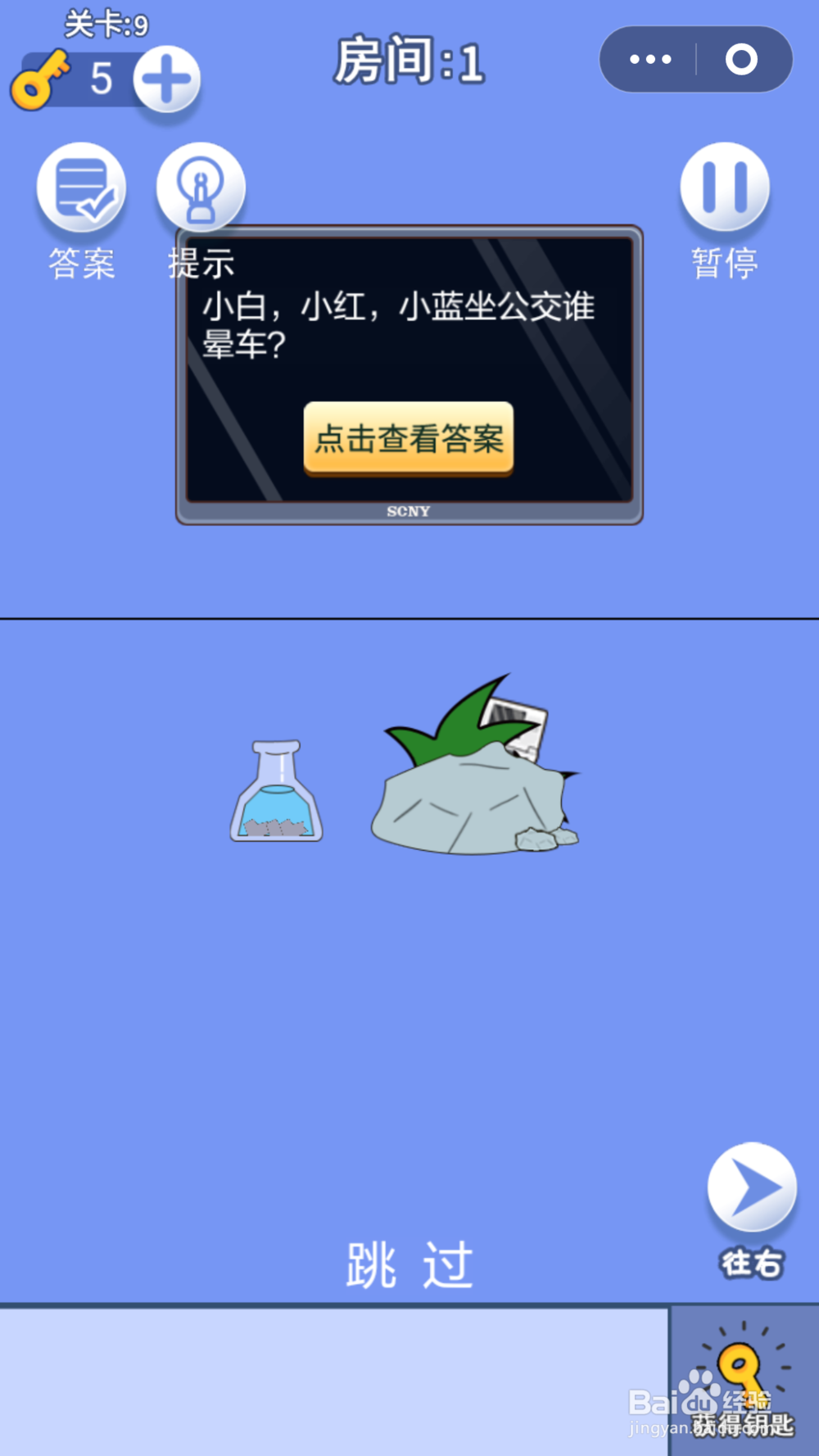Viewport: 819px width, 1456px height.
Task: Tap the circle capsule button top right
Action: pyautogui.click(x=741, y=58)
